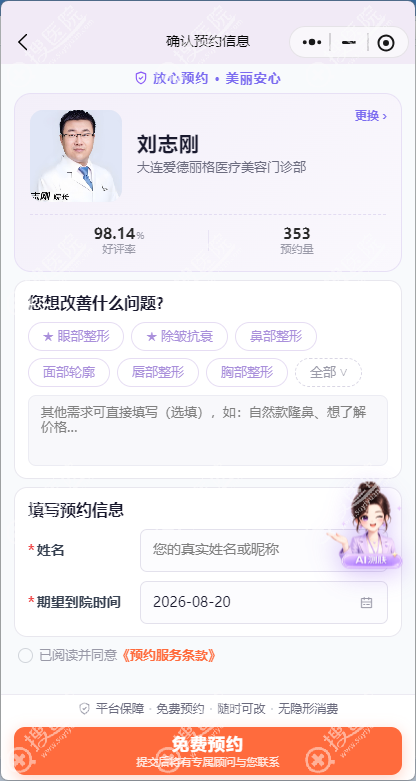Tap the other requirements text box
The width and height of the screenshot is (416, 781).
208,430
